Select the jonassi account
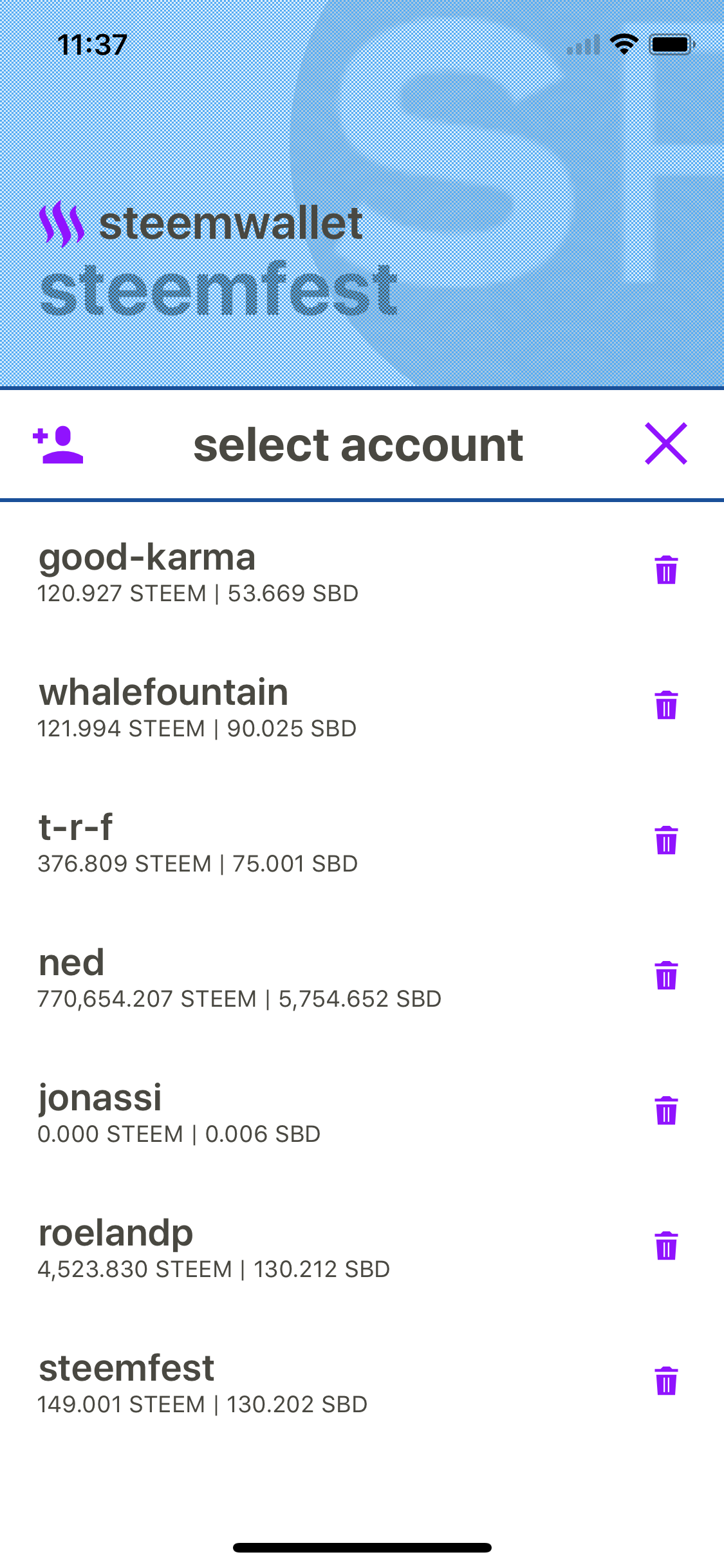The image size is (724, 1568). coord(179,1112)
